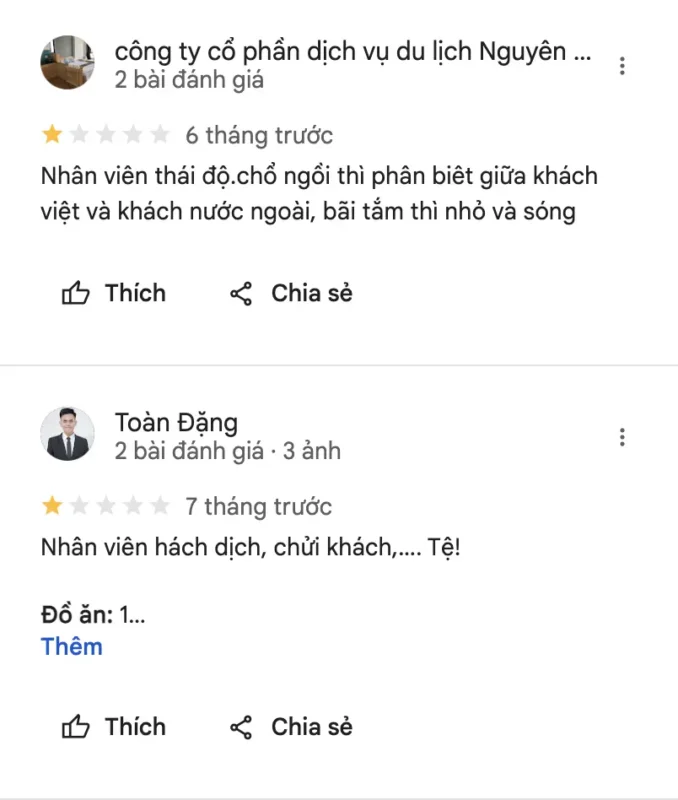Like Toàn Đặng's review
The height and width of the screenshot is (800, 678).
coord(114,727)
